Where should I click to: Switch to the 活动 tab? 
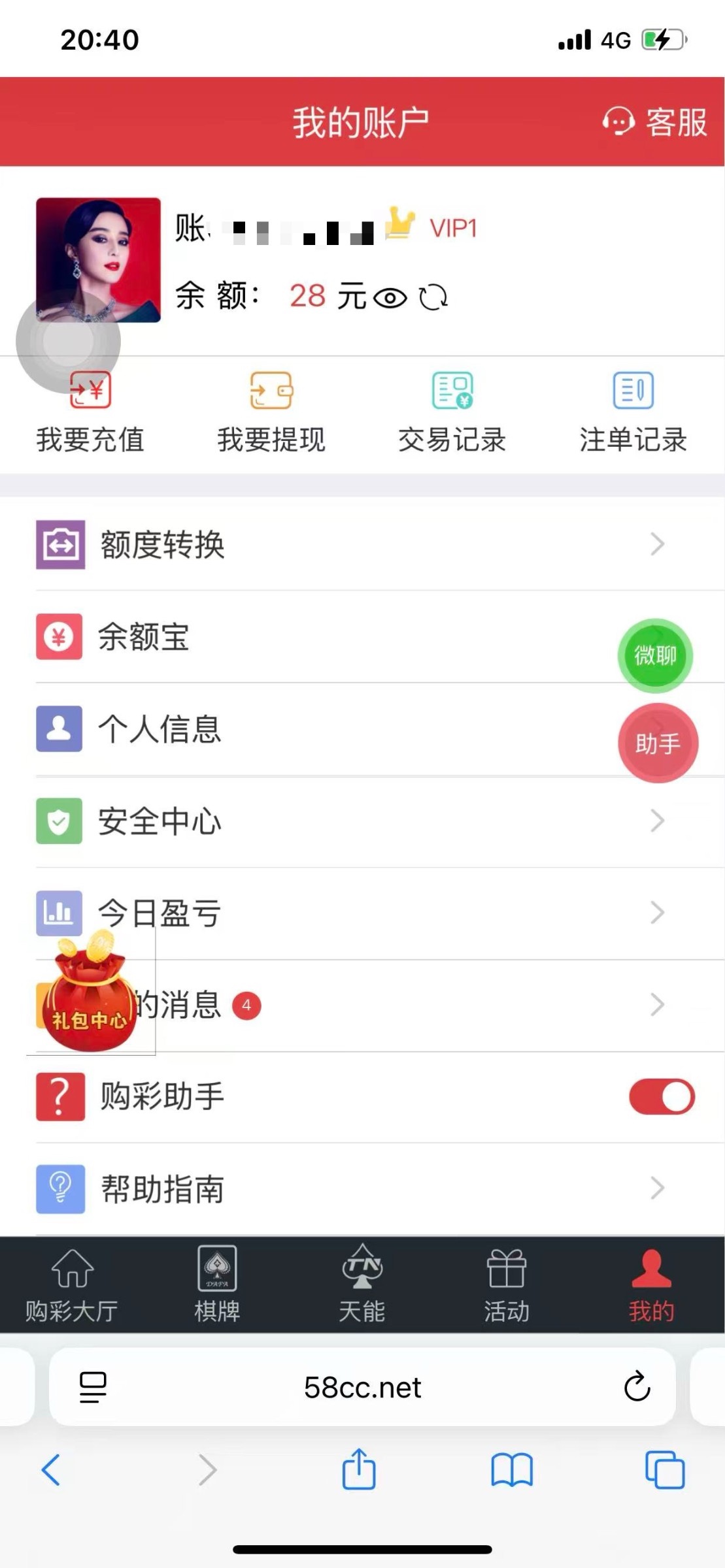point(507,1284)
